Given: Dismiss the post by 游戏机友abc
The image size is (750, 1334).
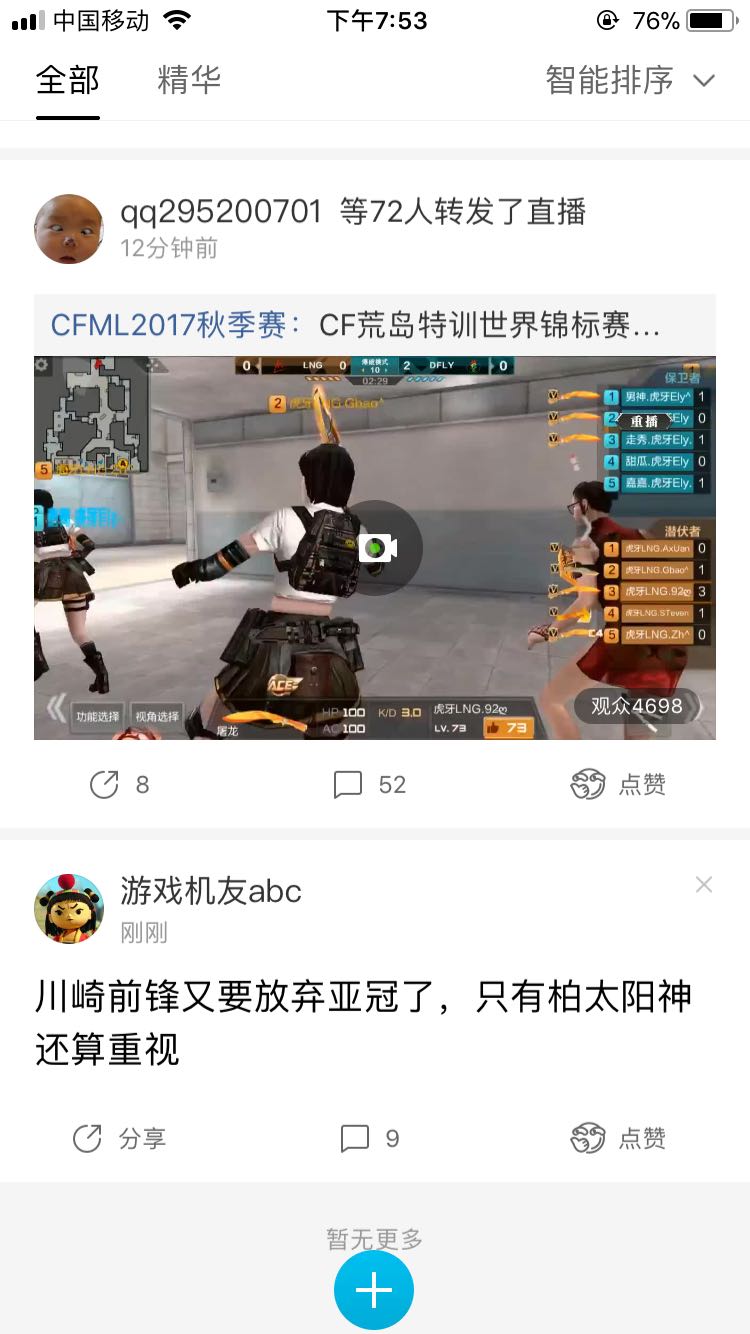Looking at the screenshot, I should [x=704, y=884].
